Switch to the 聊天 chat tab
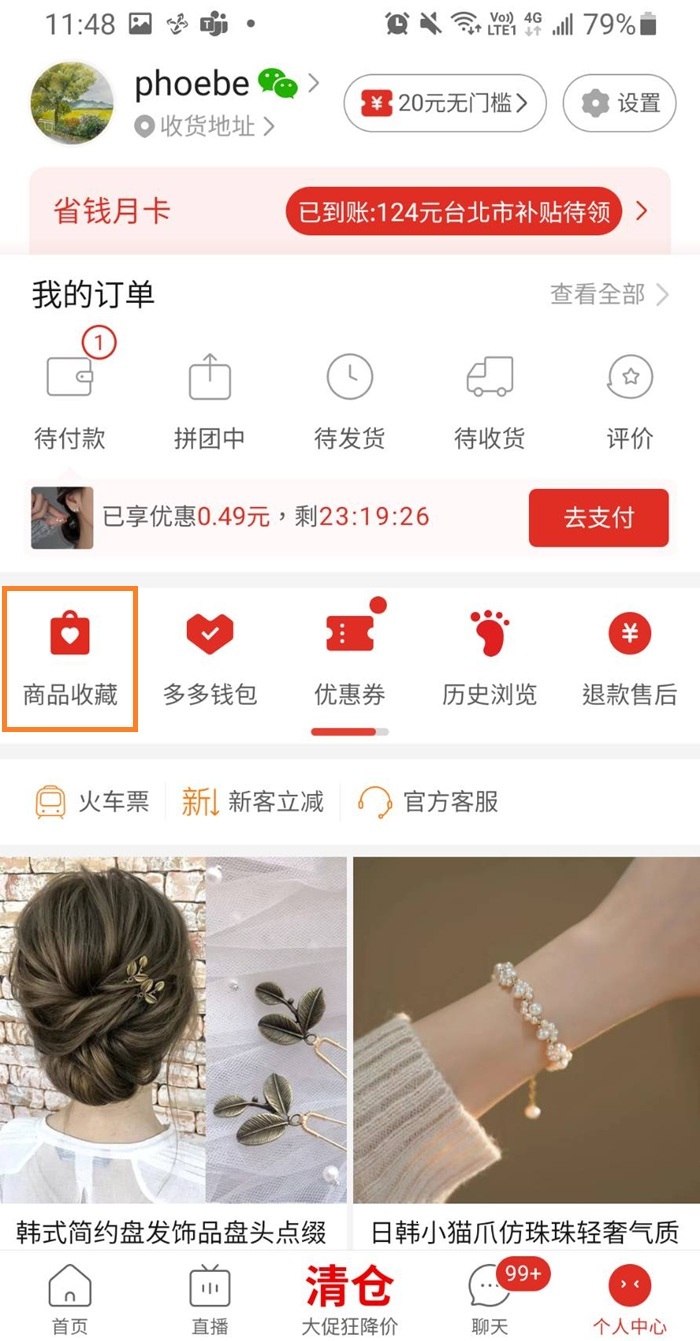This screenshot has height=1341, width=700. (x=490, y=1296)
